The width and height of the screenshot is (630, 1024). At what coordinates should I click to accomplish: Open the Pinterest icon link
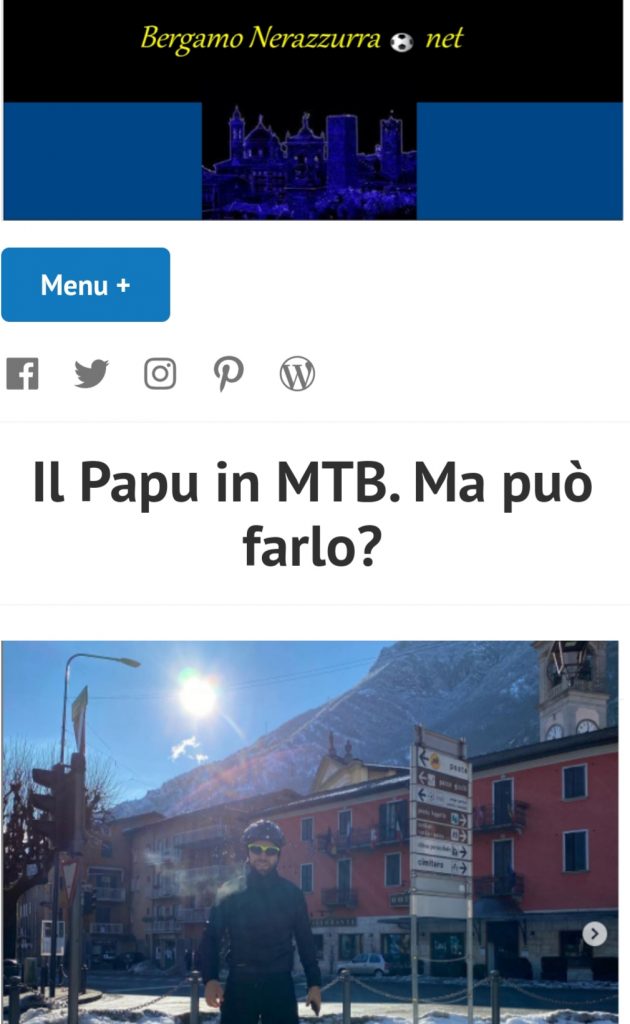(228, 374)
